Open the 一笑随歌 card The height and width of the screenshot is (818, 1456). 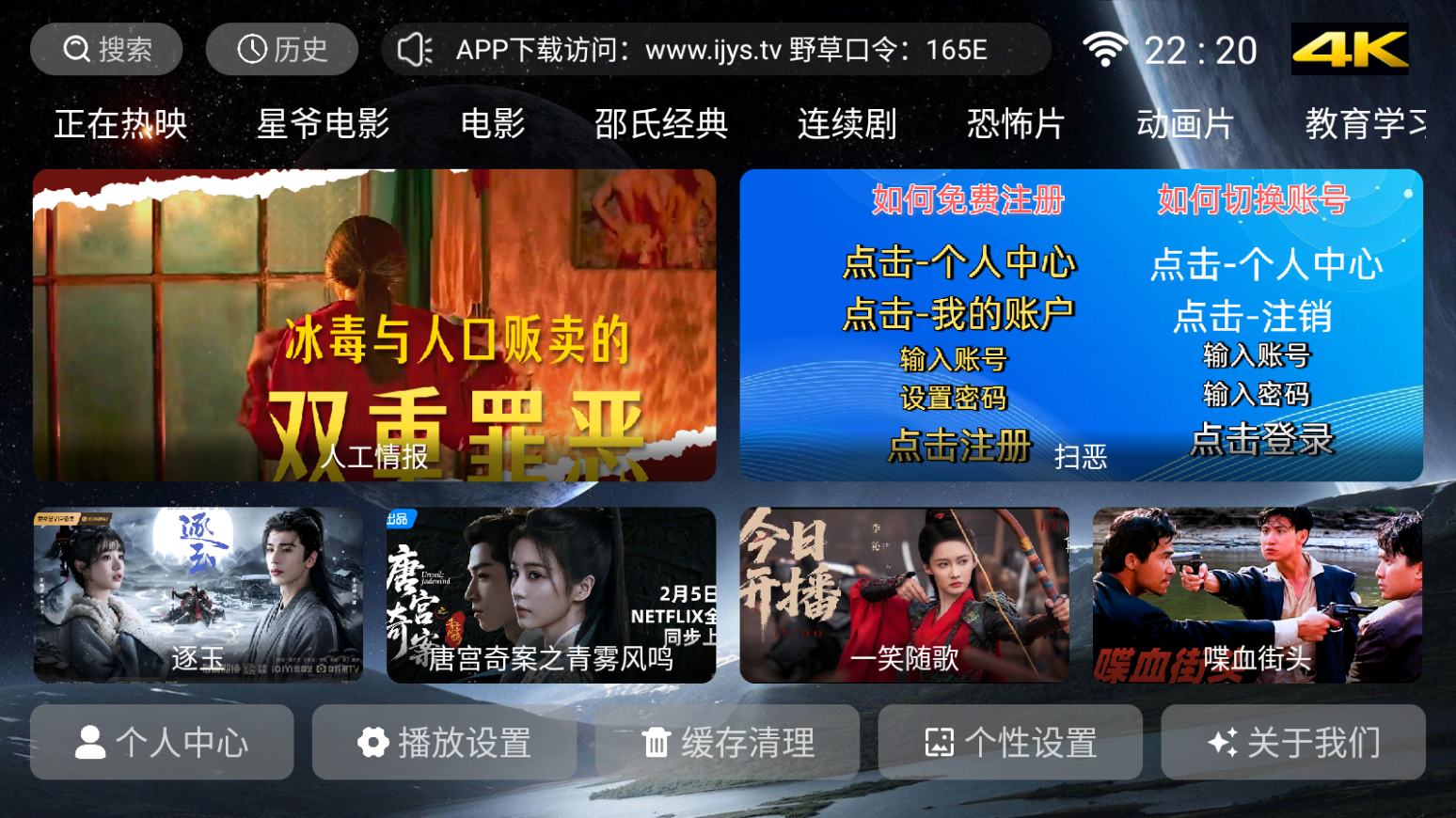point(905,595)
